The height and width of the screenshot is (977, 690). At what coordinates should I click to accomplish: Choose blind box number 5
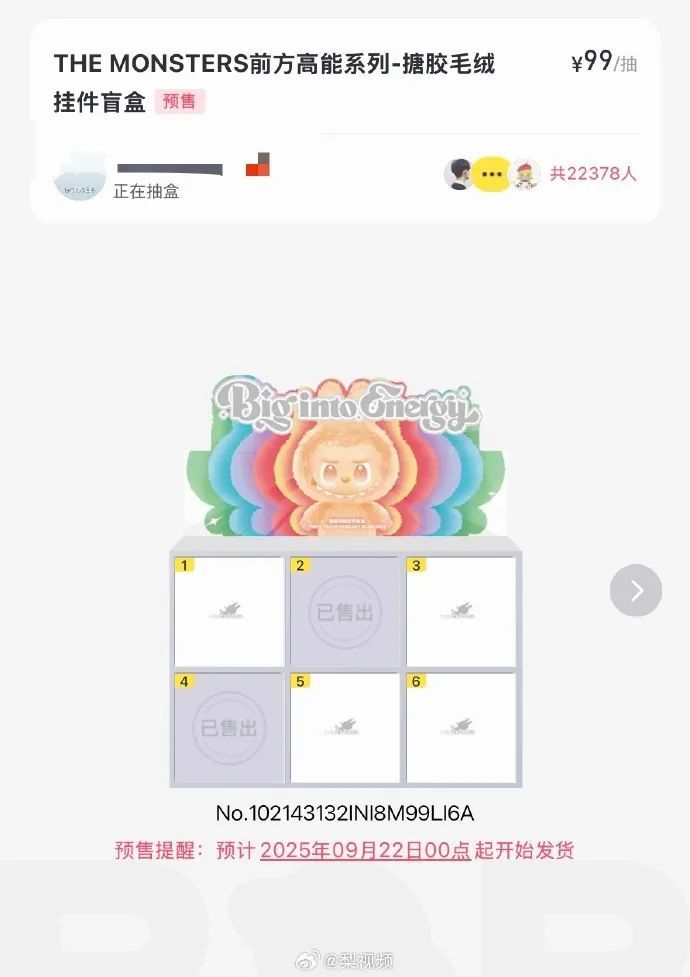tap(345, 727)
